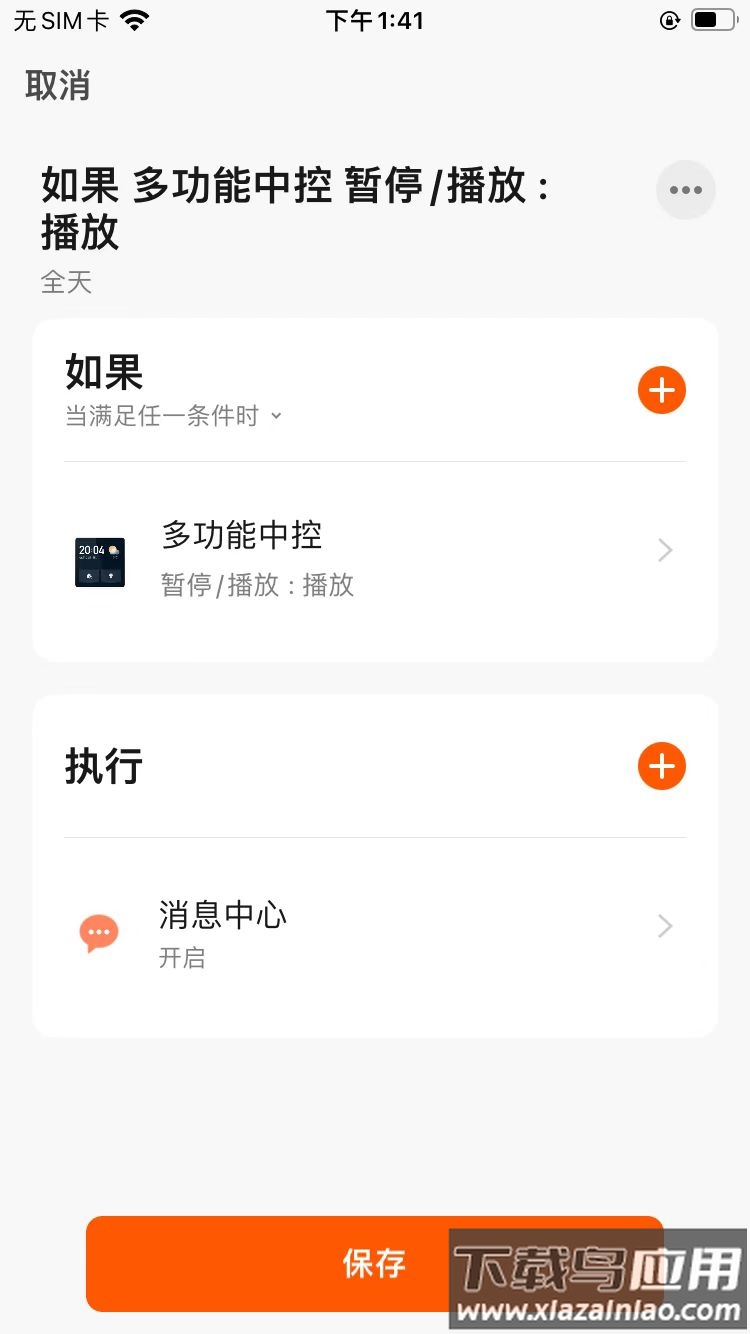Open details of the 多功能中控 condition via chevron
The width and height of the screenshot is (750, 1334).
pyautogui.click(x=664, y=550)
